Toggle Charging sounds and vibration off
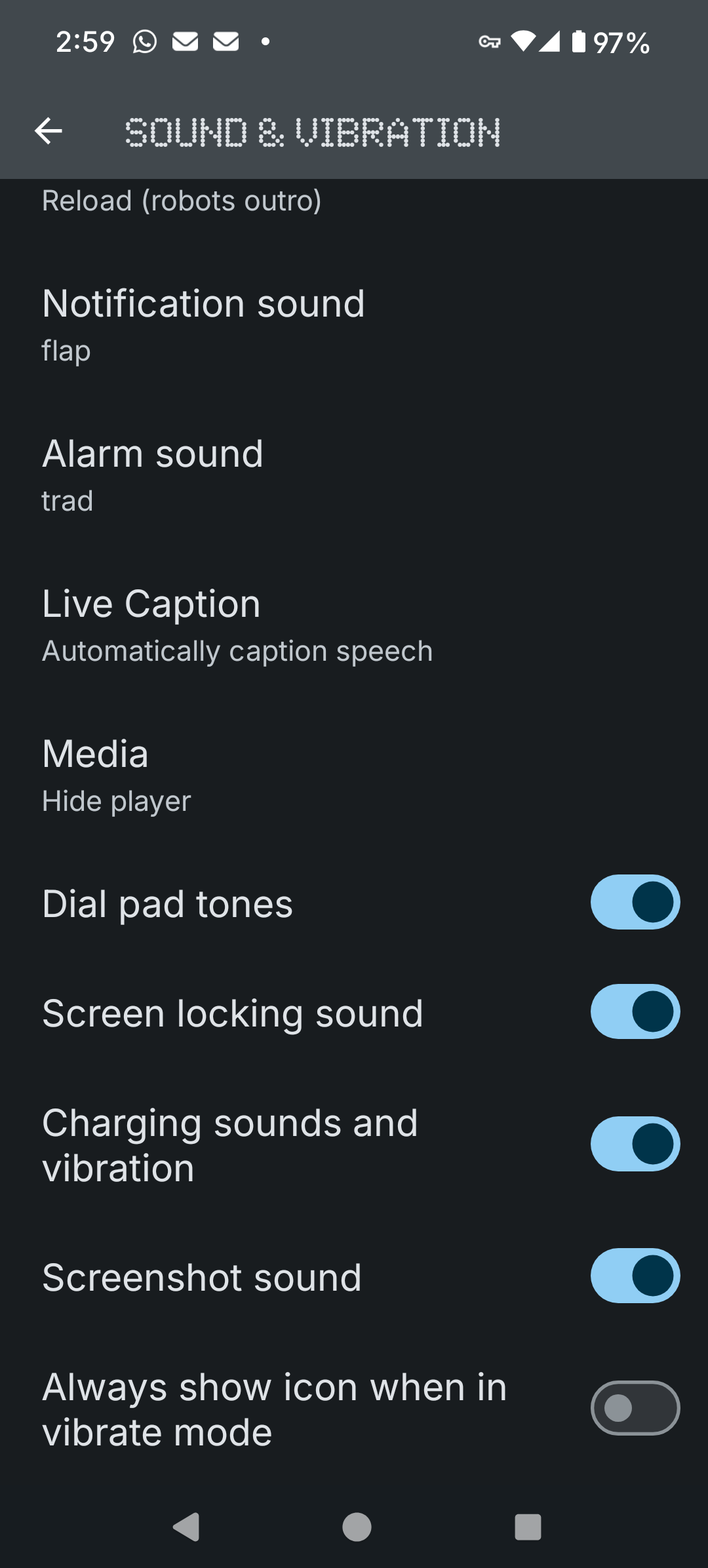 635,1144
